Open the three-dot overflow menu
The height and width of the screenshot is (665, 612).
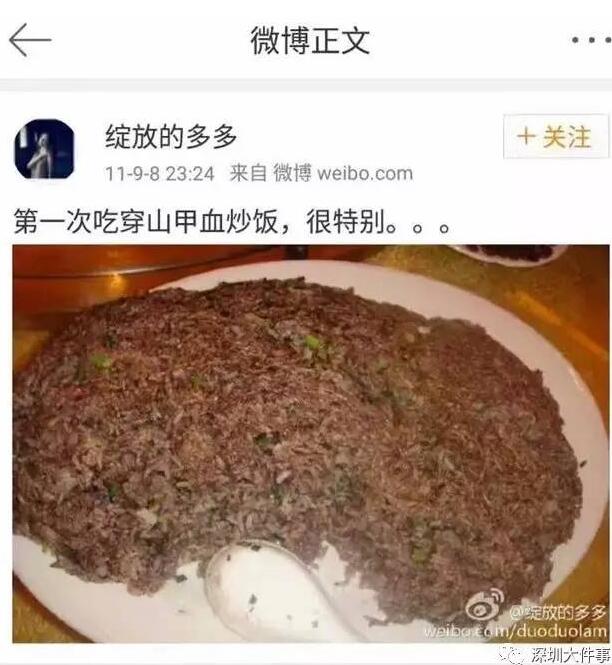[x=590, y=40]
